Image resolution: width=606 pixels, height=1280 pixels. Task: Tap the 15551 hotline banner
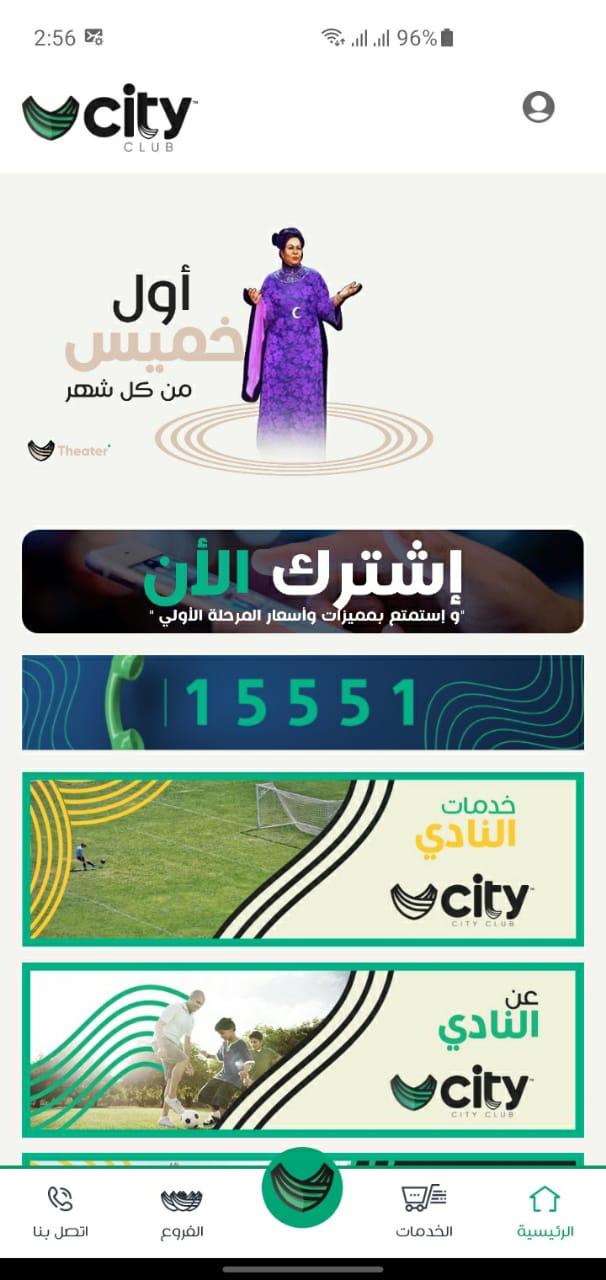[x=302, y=702]
